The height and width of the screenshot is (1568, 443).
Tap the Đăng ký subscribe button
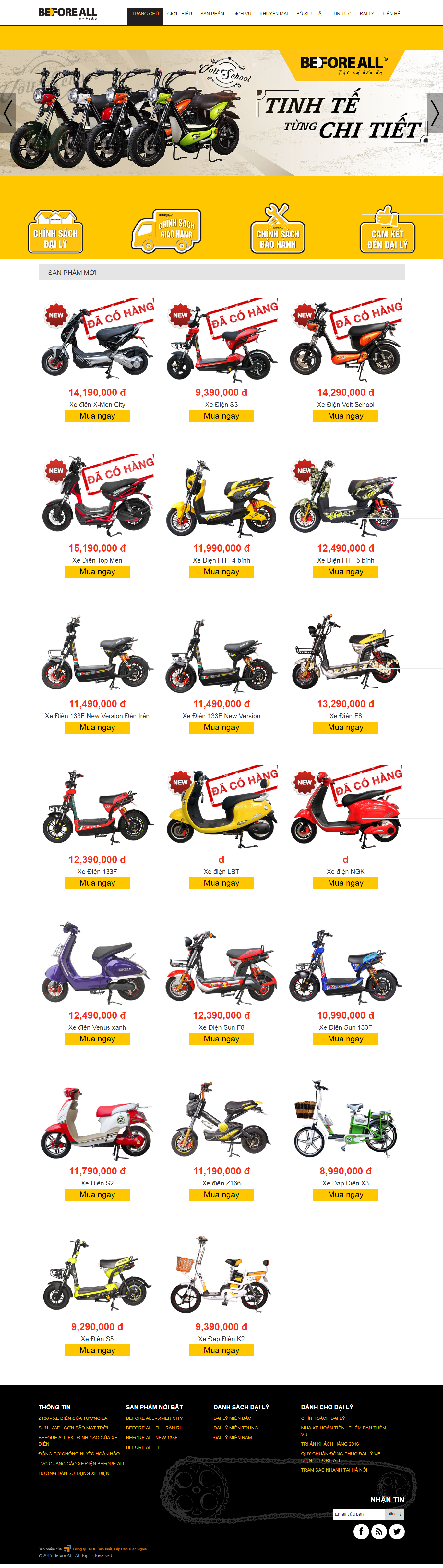pyautogui.click(x=394, y=1514)
